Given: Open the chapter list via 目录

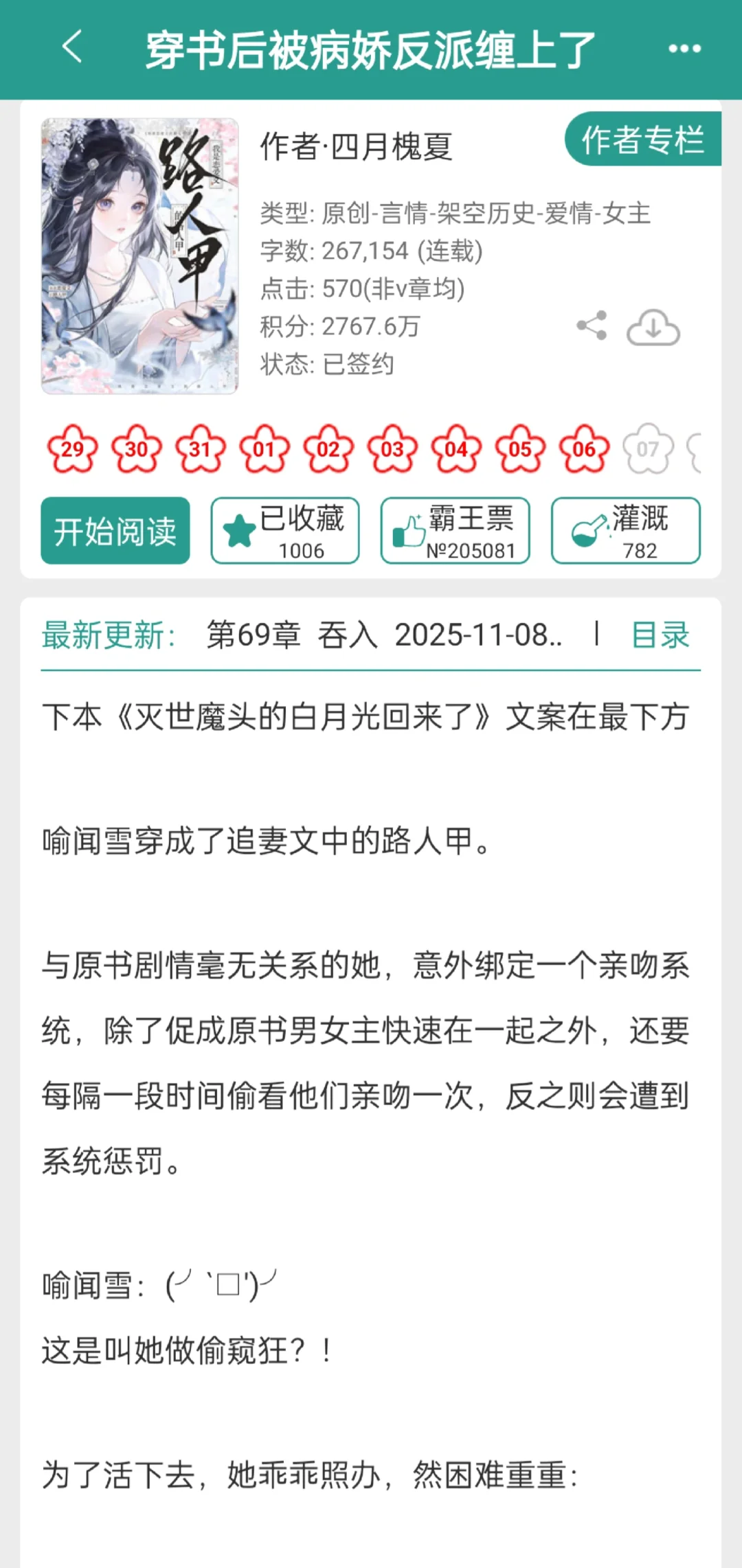Looking at the screenshot, I should (660, 636).
